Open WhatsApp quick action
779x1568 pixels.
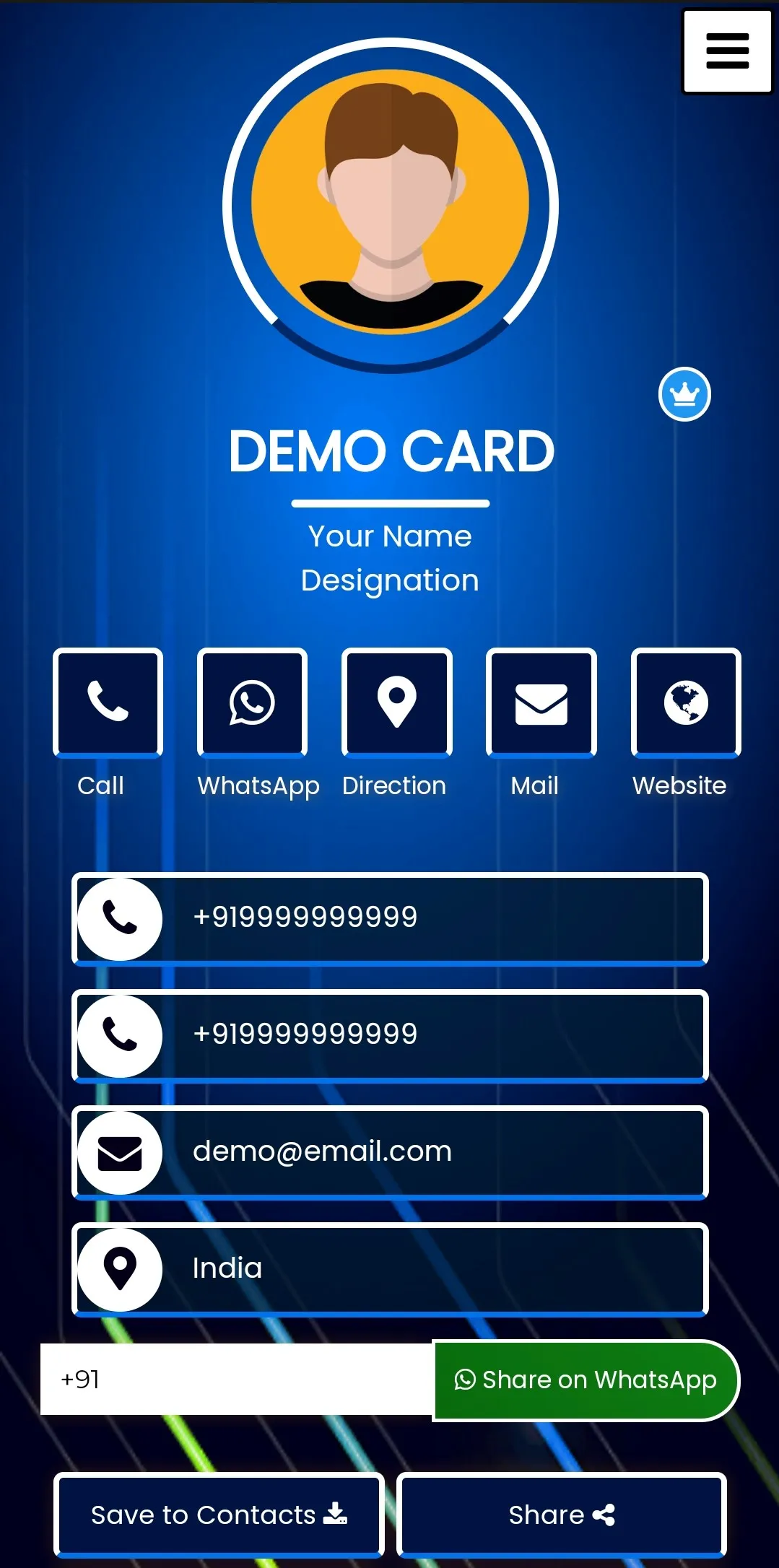pos(252,702)
